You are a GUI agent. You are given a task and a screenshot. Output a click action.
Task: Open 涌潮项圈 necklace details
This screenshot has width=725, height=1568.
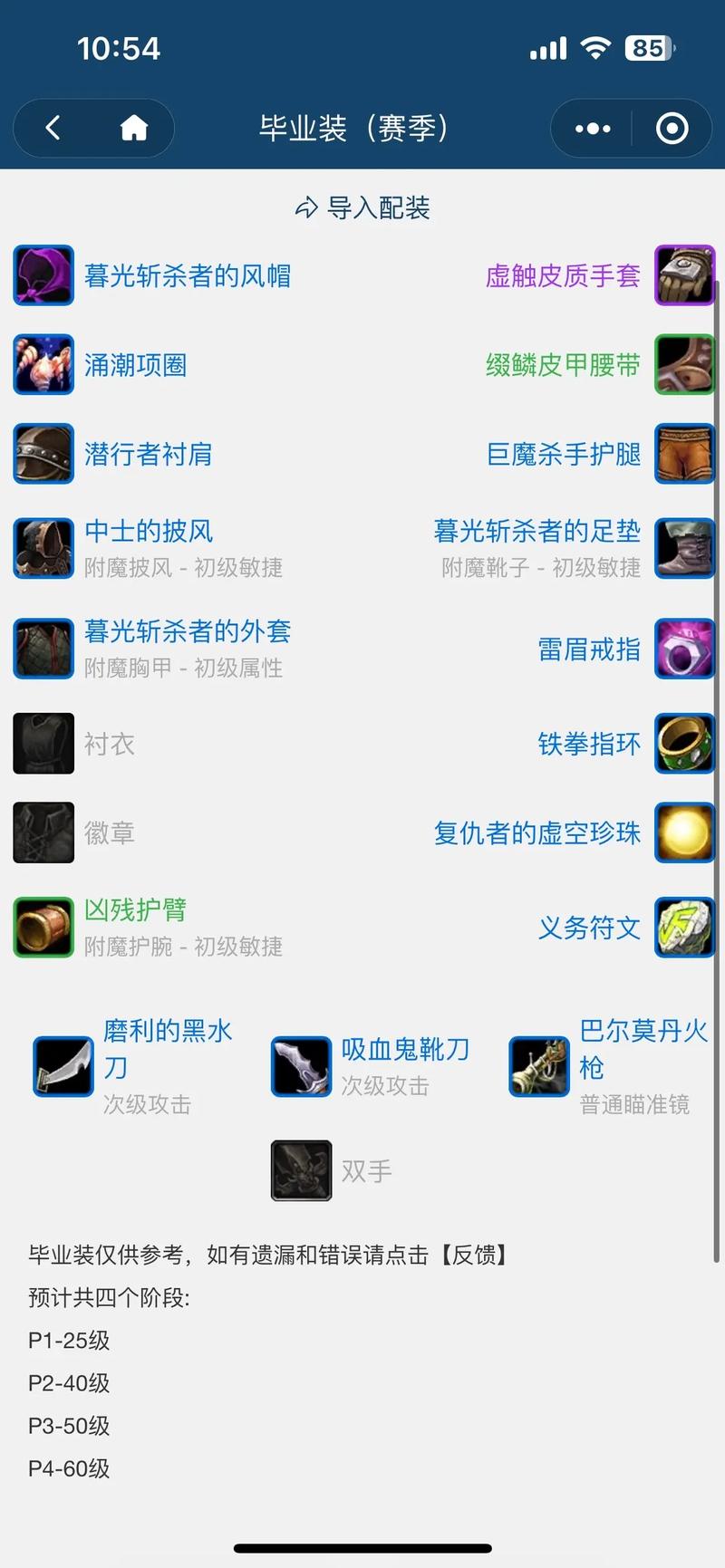(135, 365)
